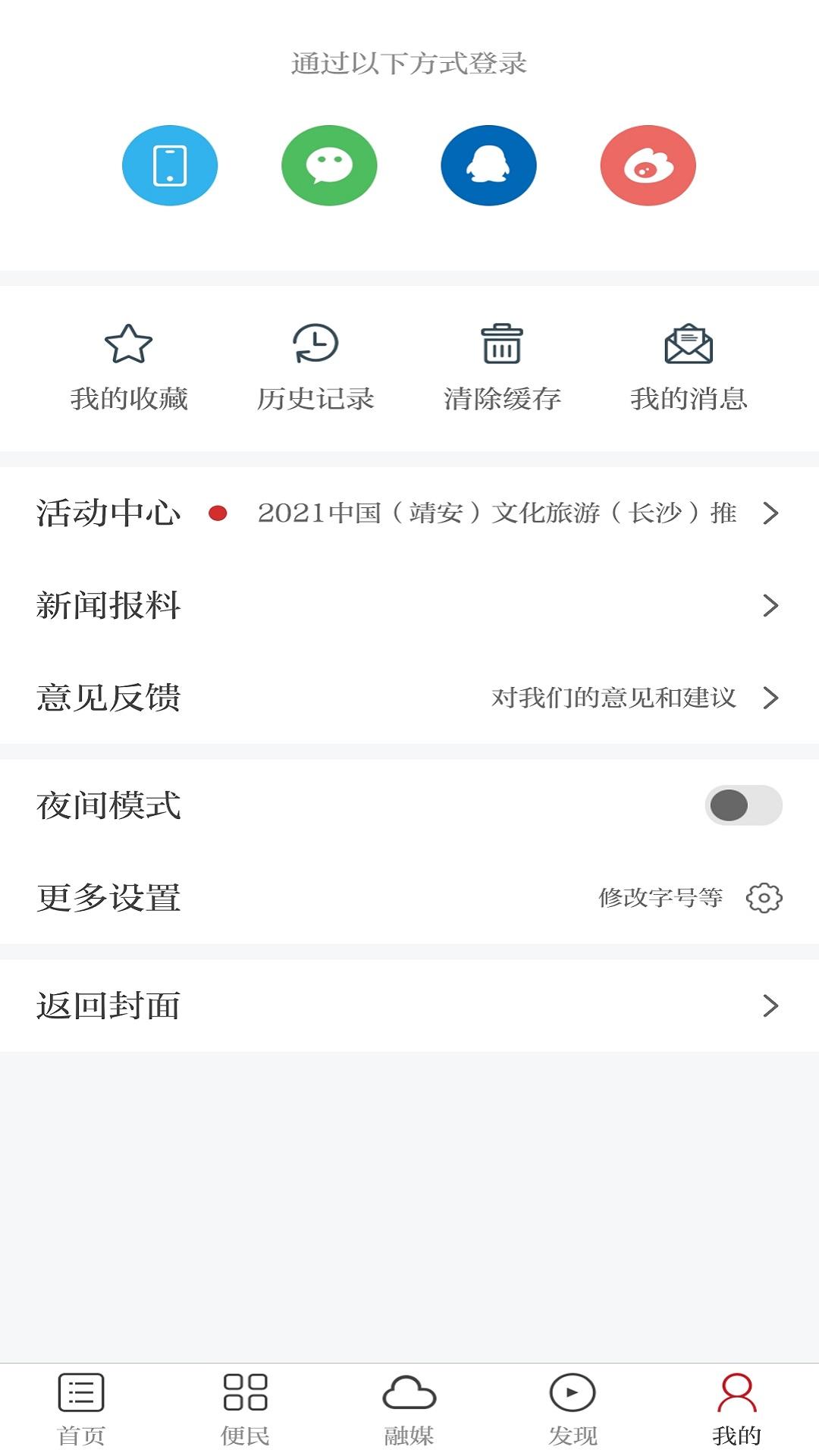Log in with WeChat
819x1456 pixels.
tap(328, 165)
